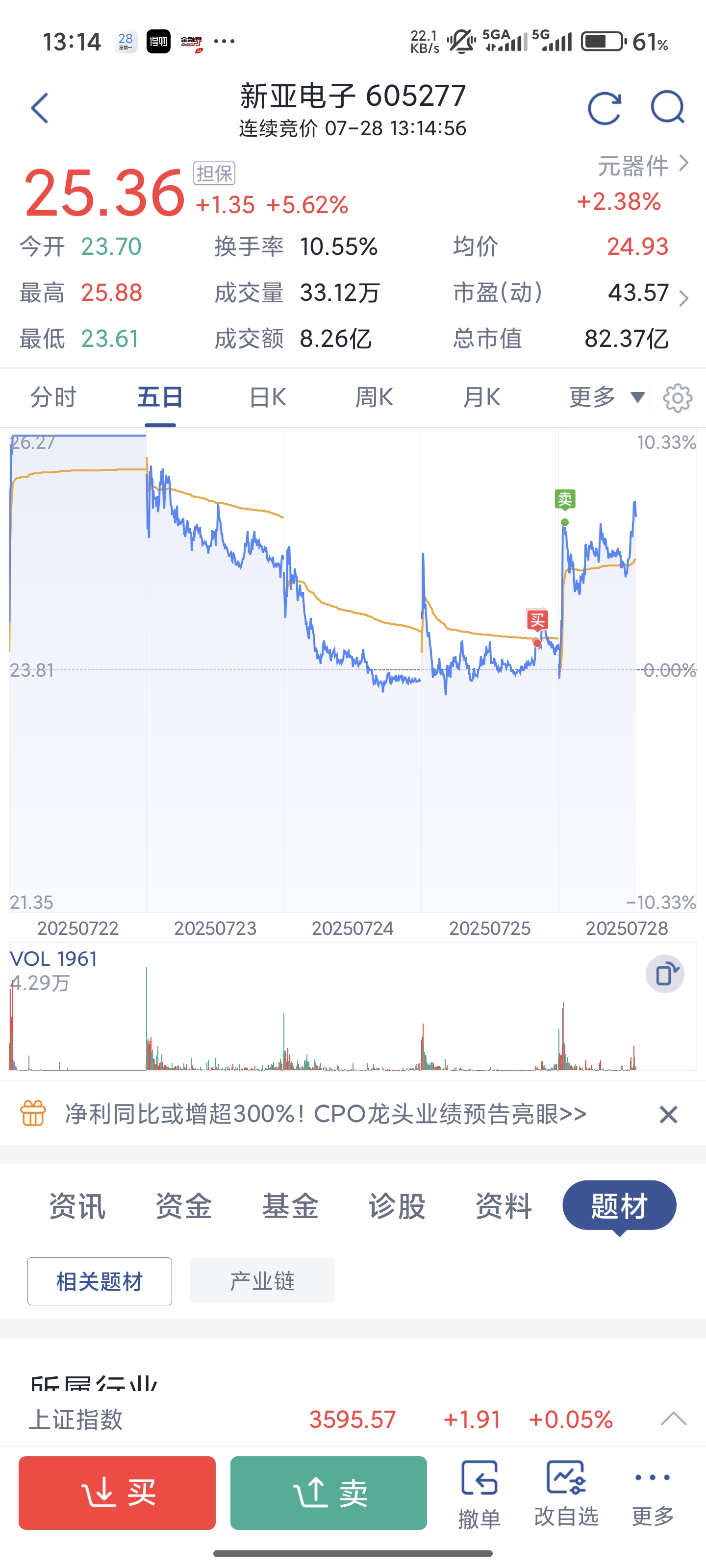This screenshot has height=1568, width=706.
Task: Go back using the top-left arrow
Action: 40,109
